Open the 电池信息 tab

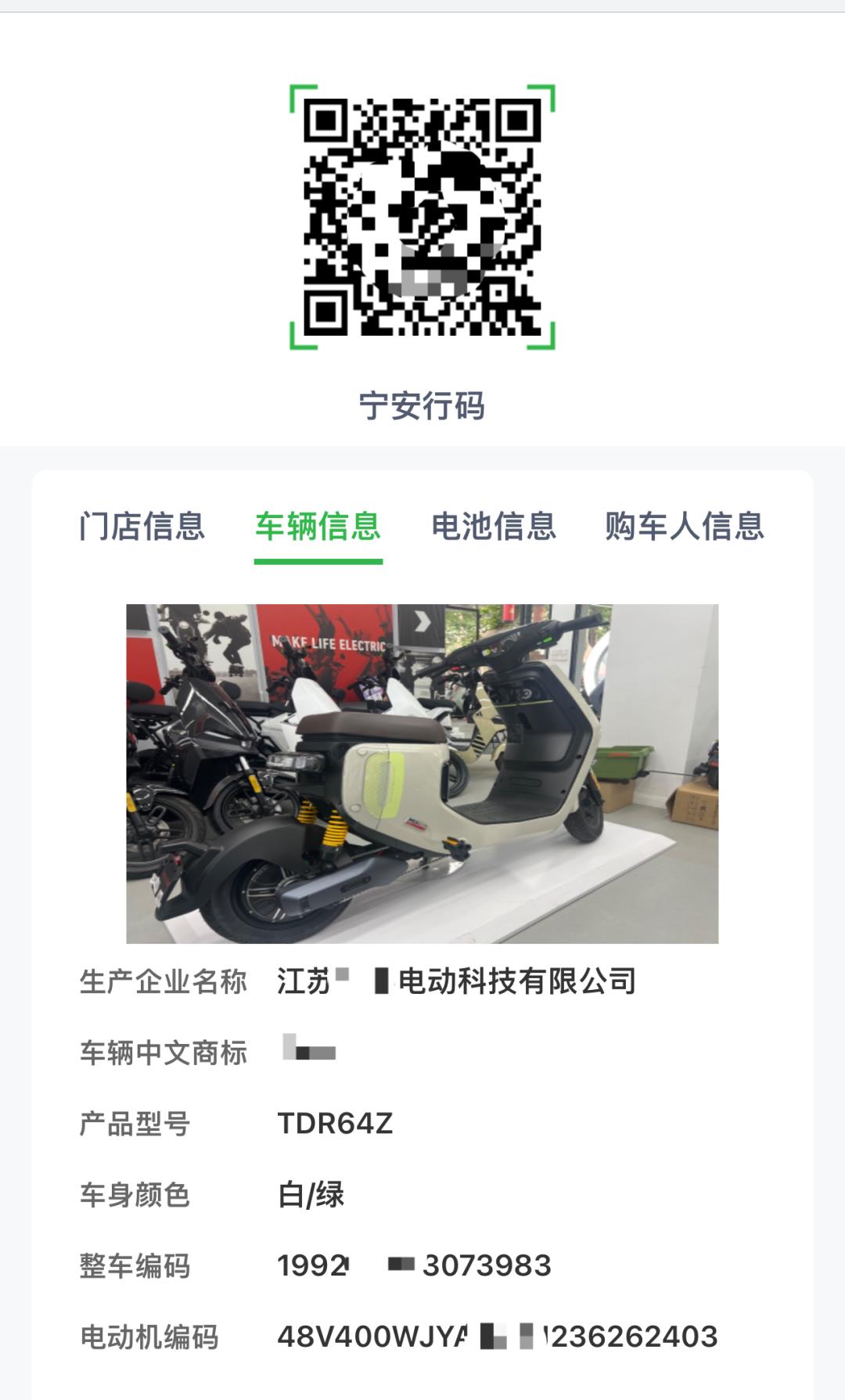[x=494, y=526]
